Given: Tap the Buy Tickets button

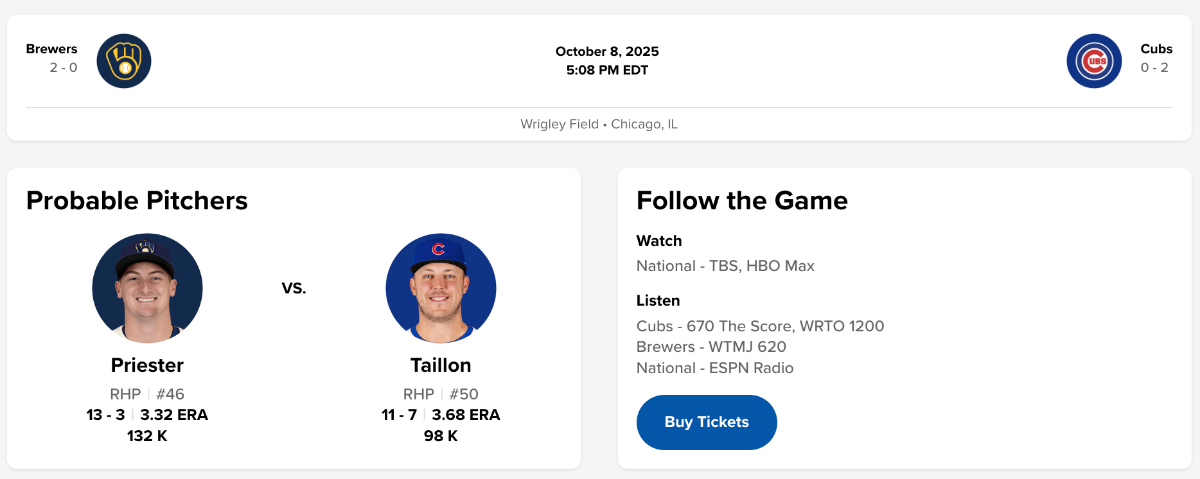Looking at the screenshot, I should point(706,422).
